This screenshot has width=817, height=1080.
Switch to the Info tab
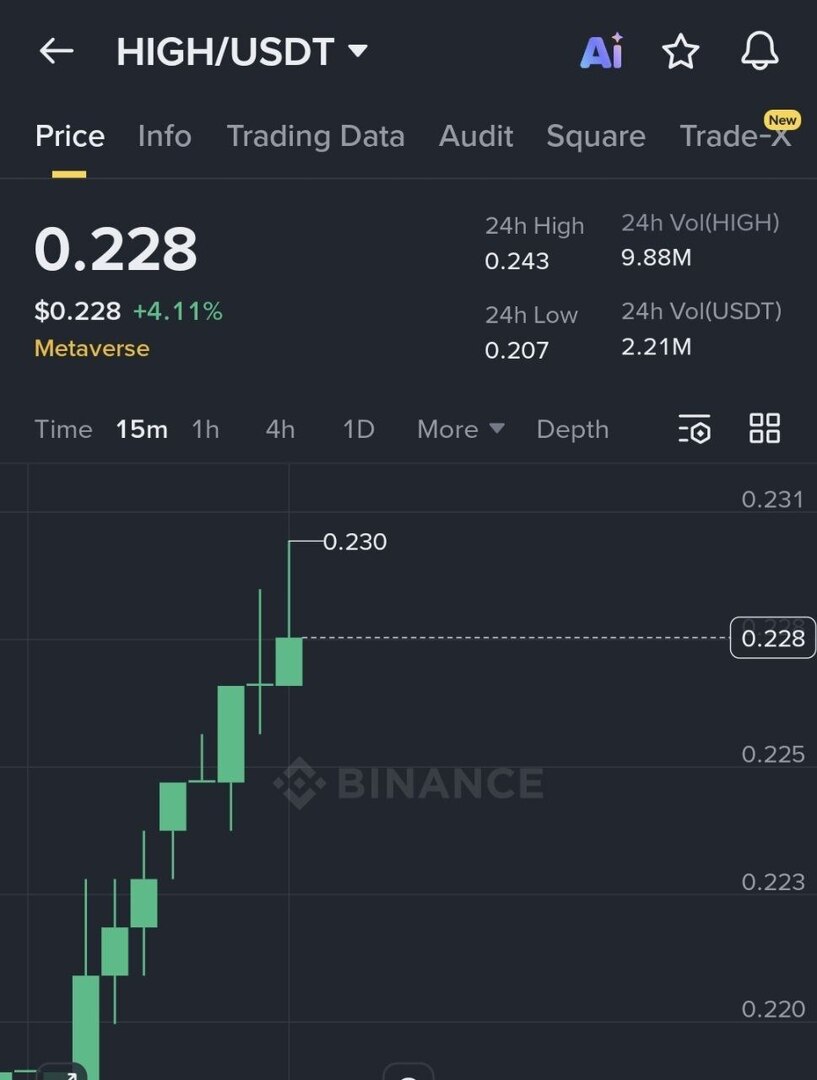tap(164, 136)
